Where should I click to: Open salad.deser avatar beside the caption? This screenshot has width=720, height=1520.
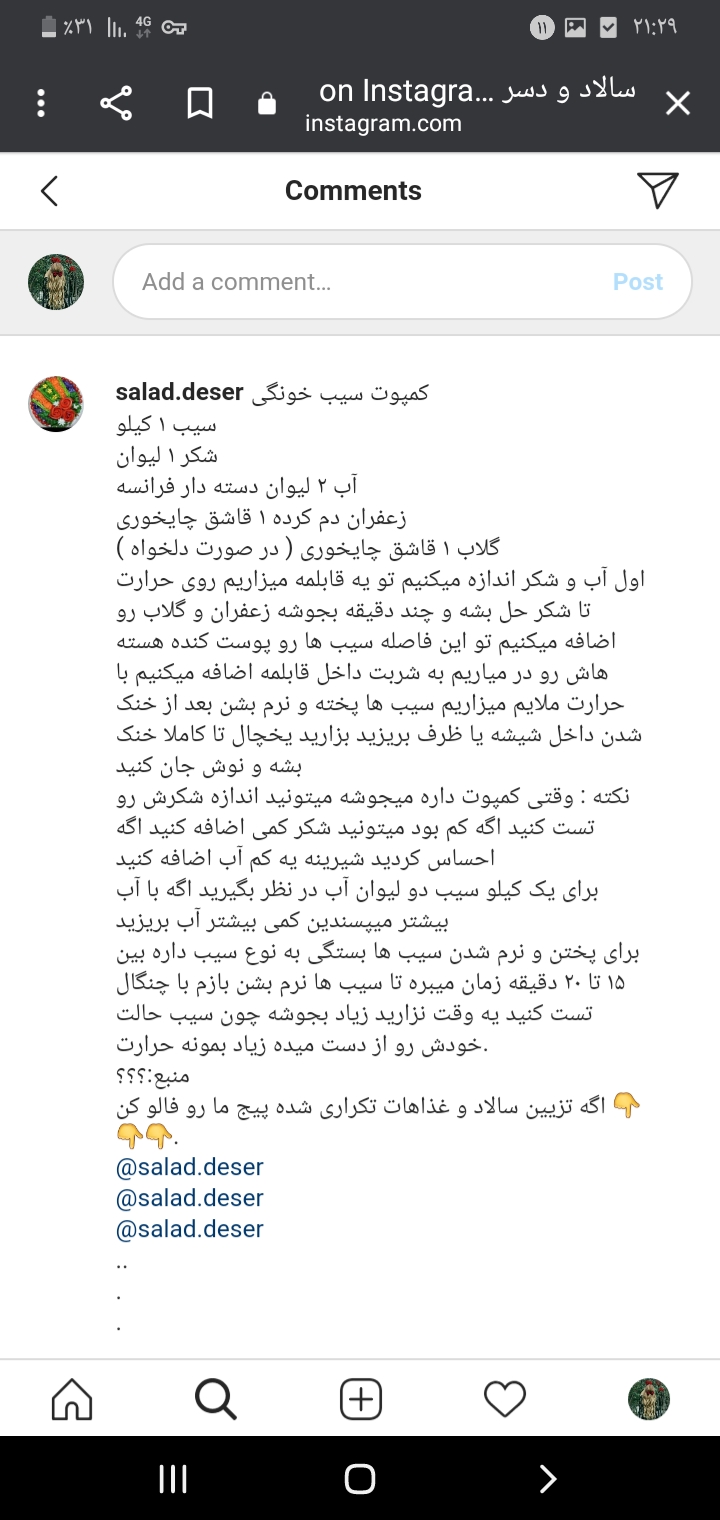coord(56,404)
